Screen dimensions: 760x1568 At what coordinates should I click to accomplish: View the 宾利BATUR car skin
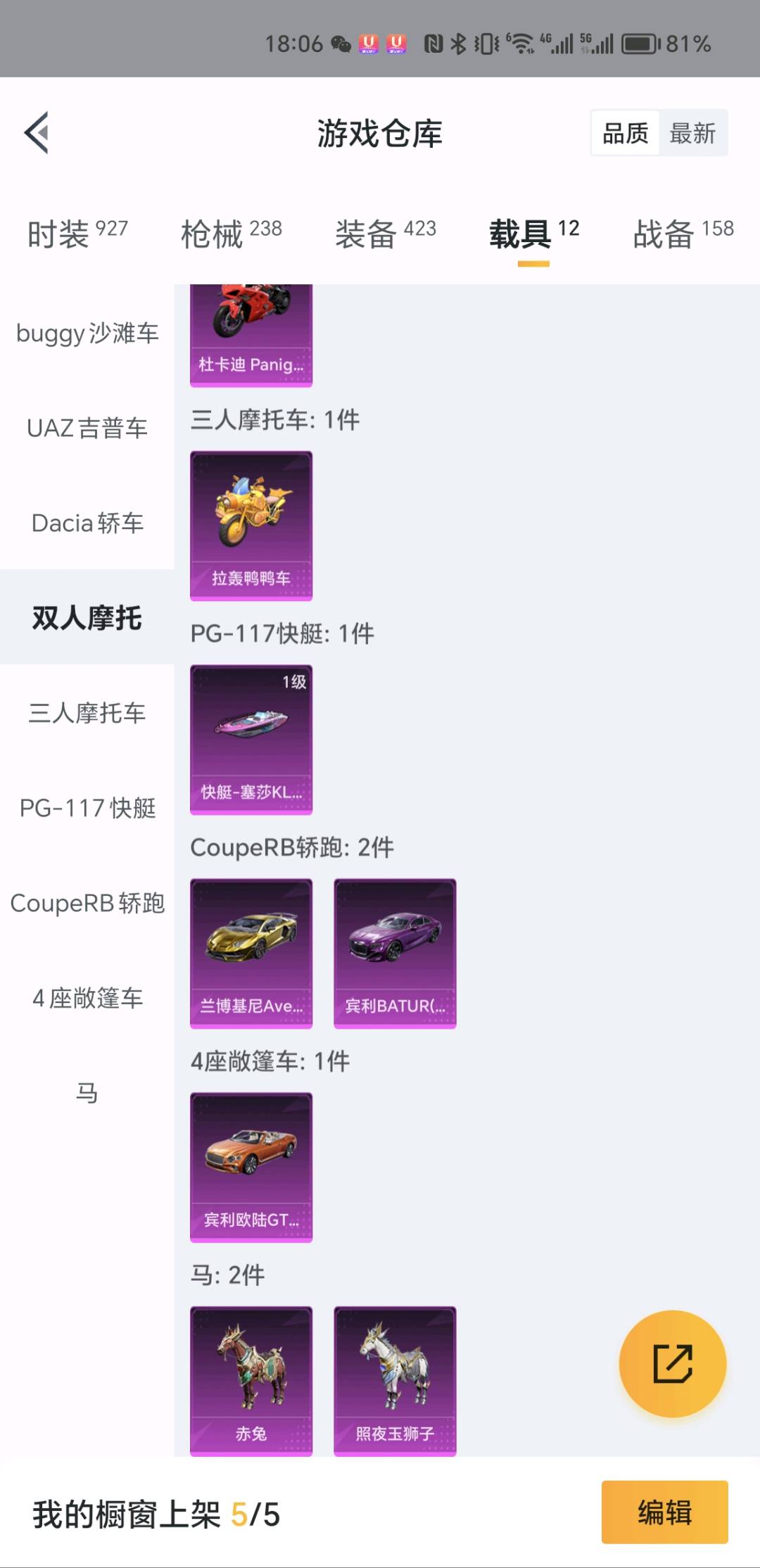coord(395,954)
